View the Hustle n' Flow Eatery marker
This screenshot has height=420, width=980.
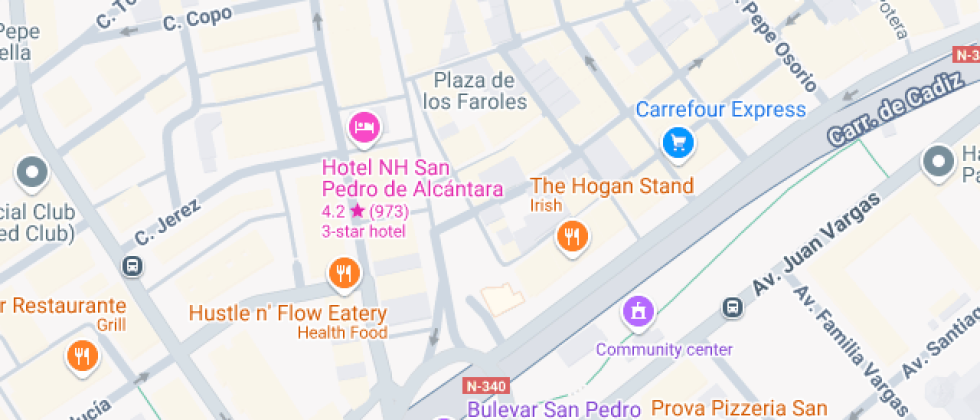pyautogui.click(x=343, y=272)
